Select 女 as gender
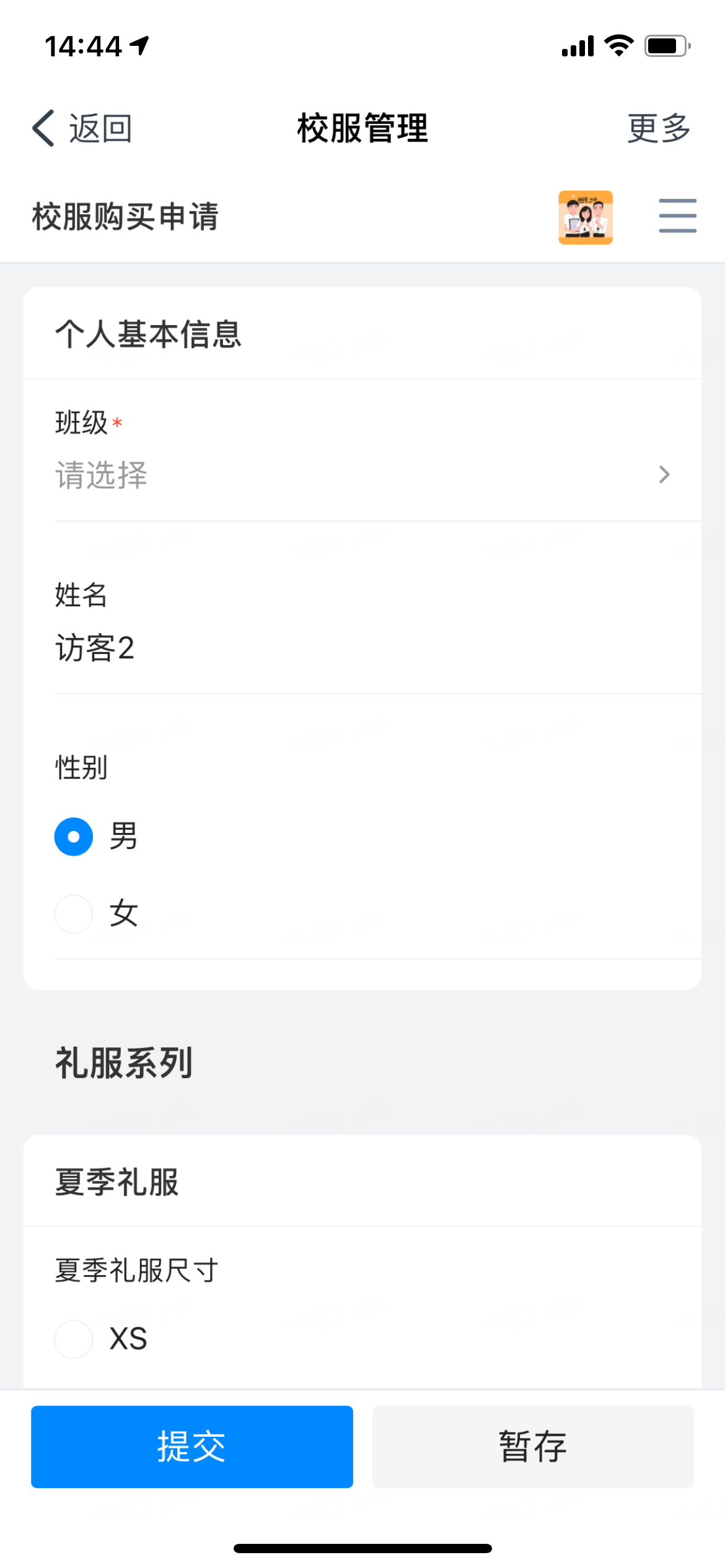This screenshot has width=725, height=1568. click(x=74, y=913)
